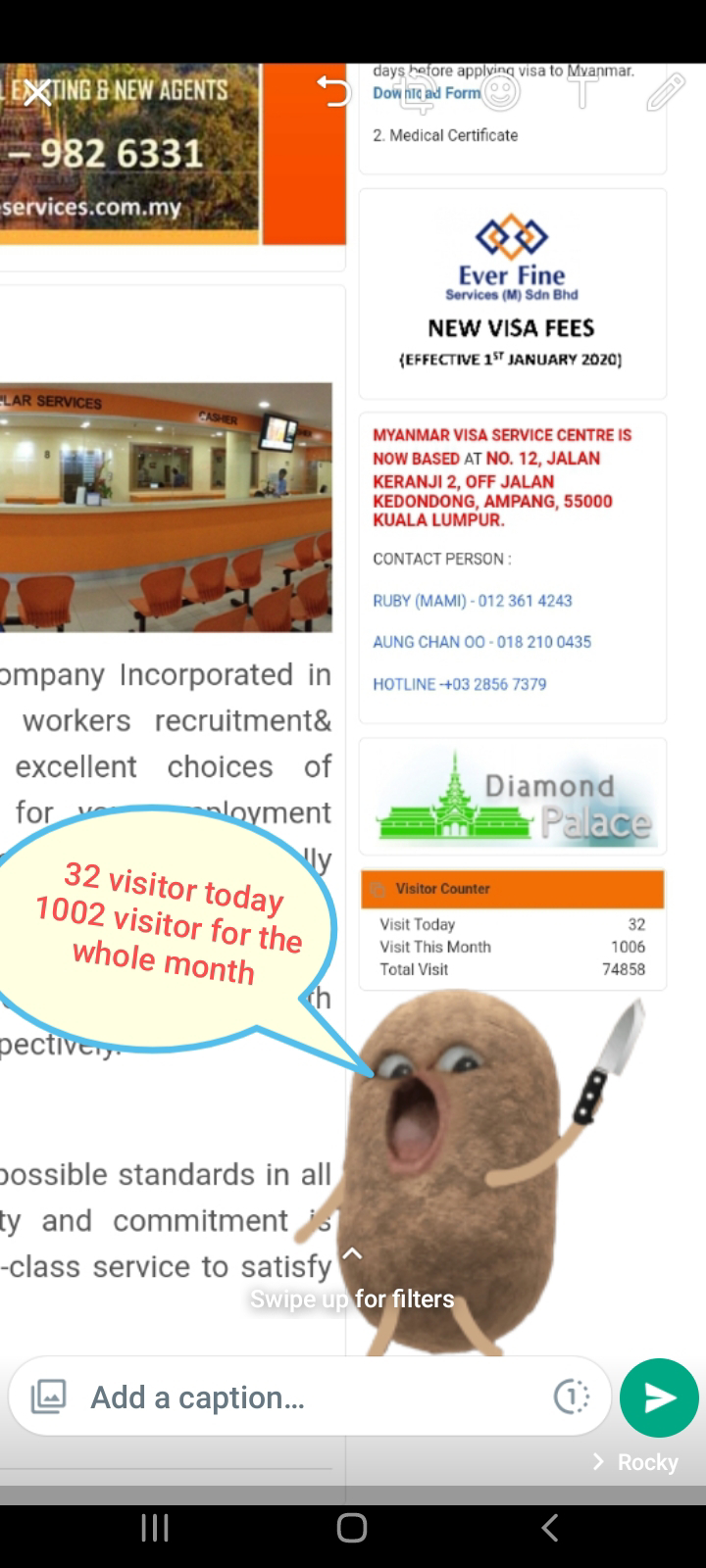Add an emoji sticker
This screenshot has height=1568, width=706.
pyautogui.click(x=501, y=92)
